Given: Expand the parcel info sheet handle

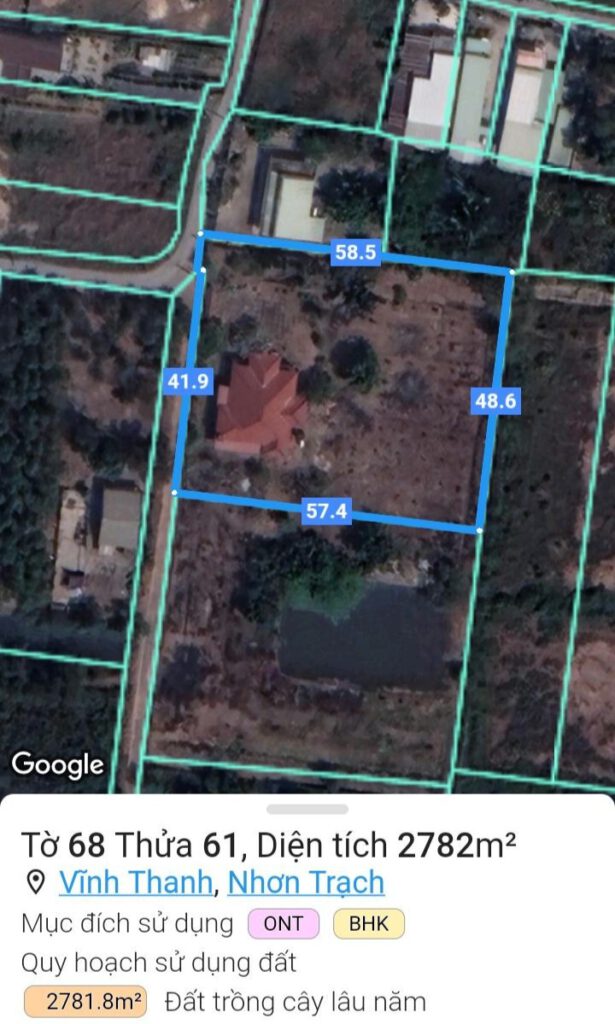Looking at the screenshot, I should 307,809.
